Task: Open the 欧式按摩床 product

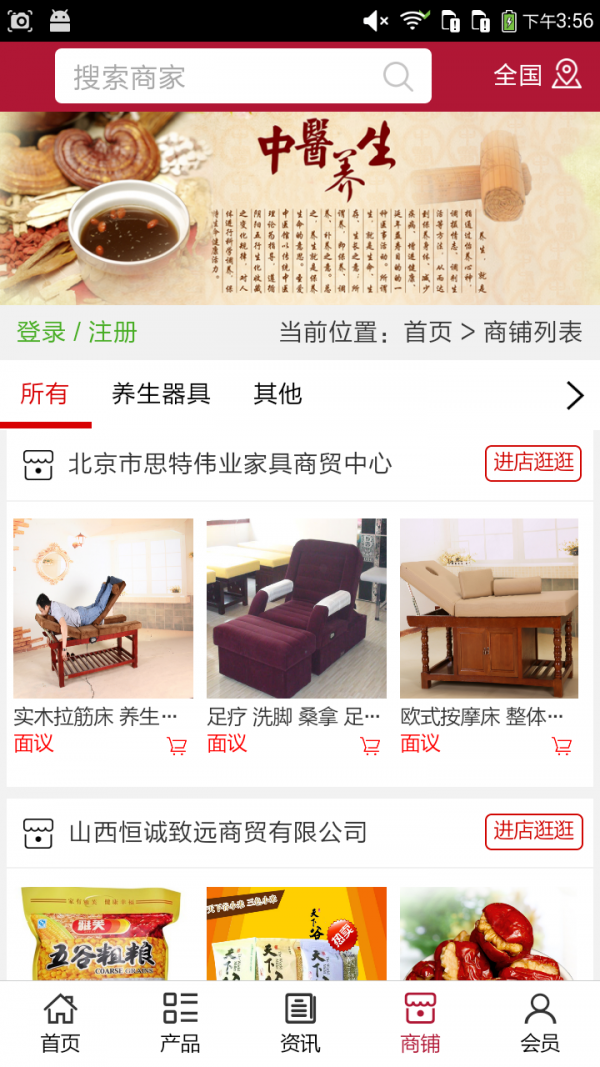Action: click(x=489, y=608)
